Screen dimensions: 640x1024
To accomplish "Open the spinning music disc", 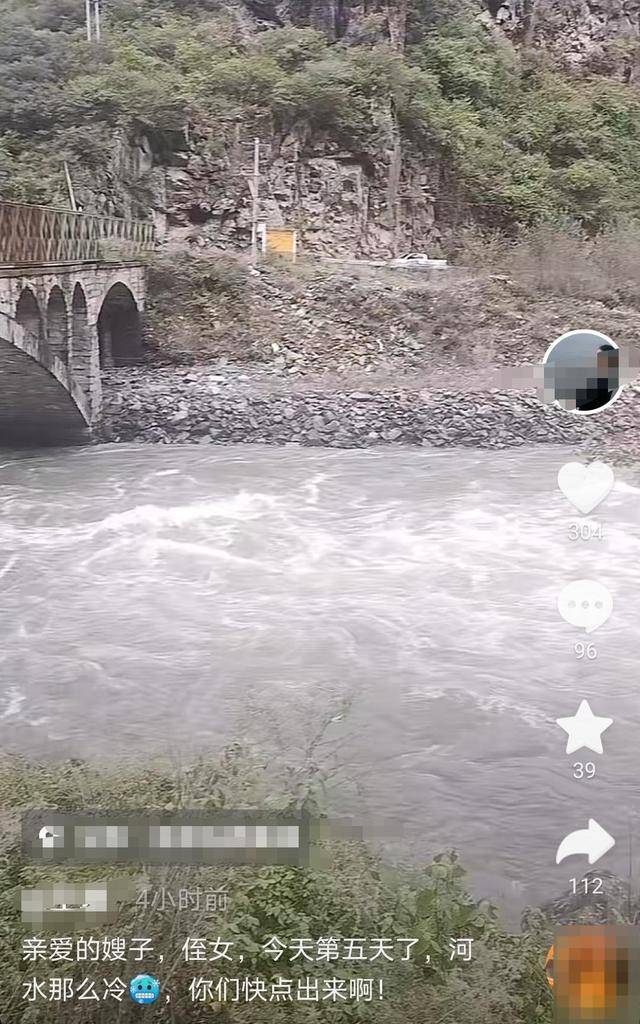I will pos(594,973).
